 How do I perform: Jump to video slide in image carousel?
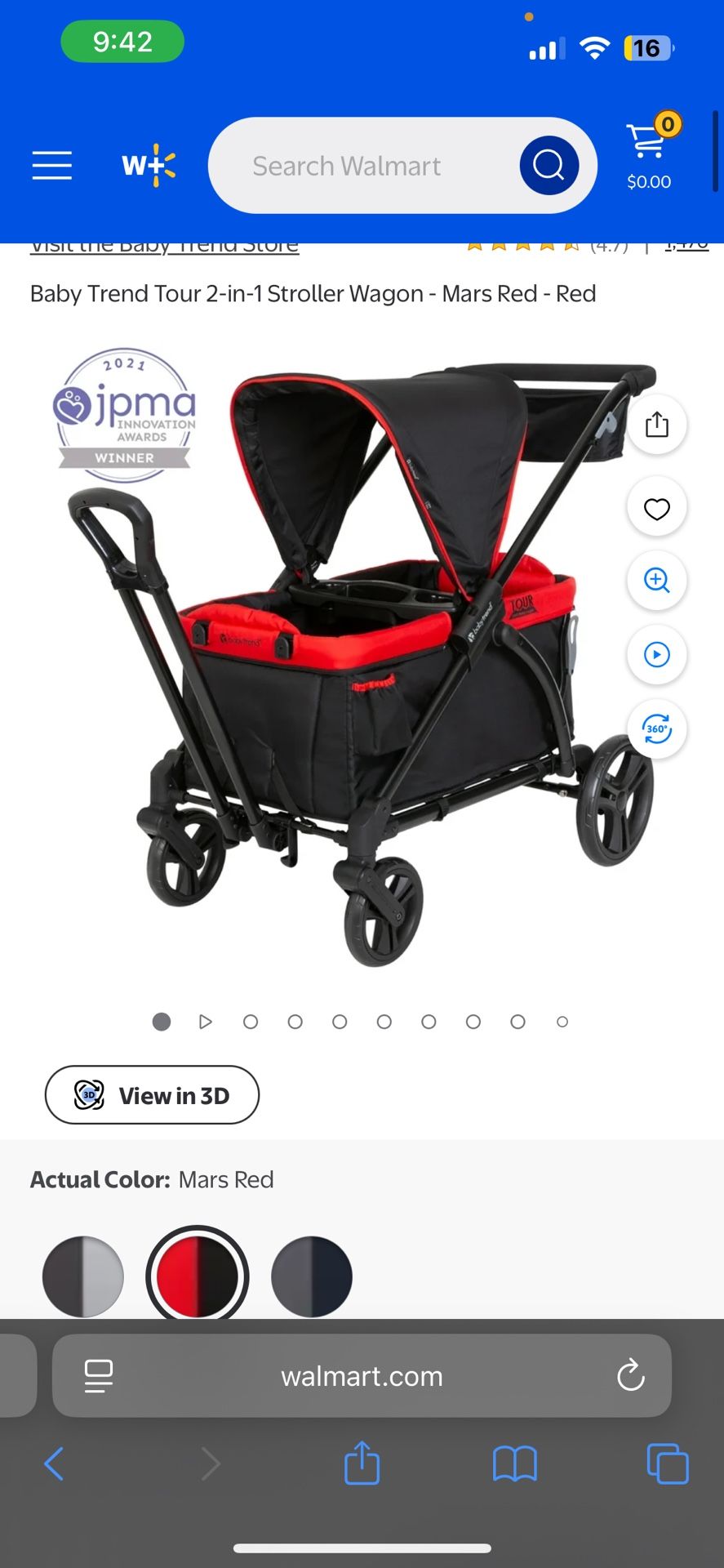click(x=206, y=1022)
